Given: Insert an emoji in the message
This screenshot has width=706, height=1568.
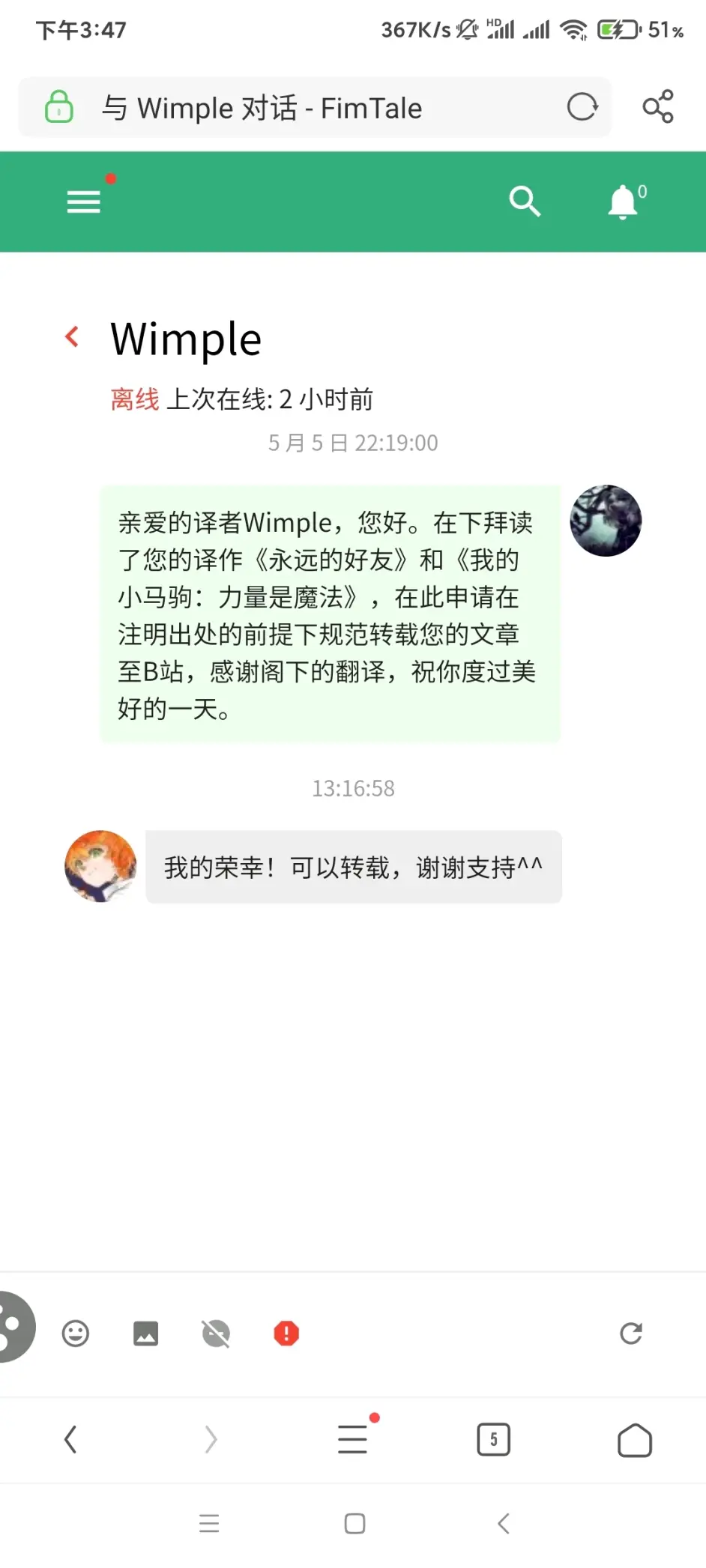Looking at the screenshot, I should pyautogui.click(x=75, y=1334).
